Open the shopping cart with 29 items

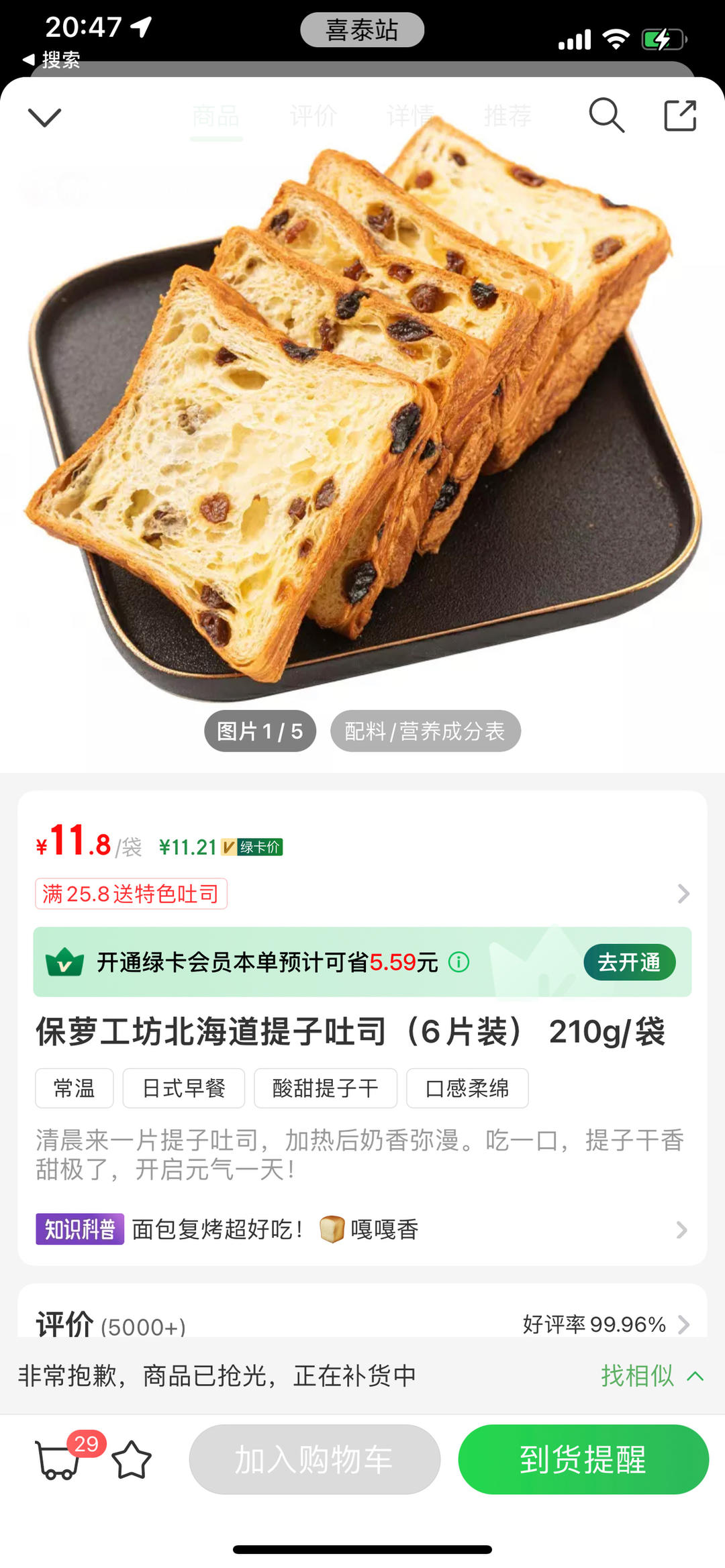59,1460
